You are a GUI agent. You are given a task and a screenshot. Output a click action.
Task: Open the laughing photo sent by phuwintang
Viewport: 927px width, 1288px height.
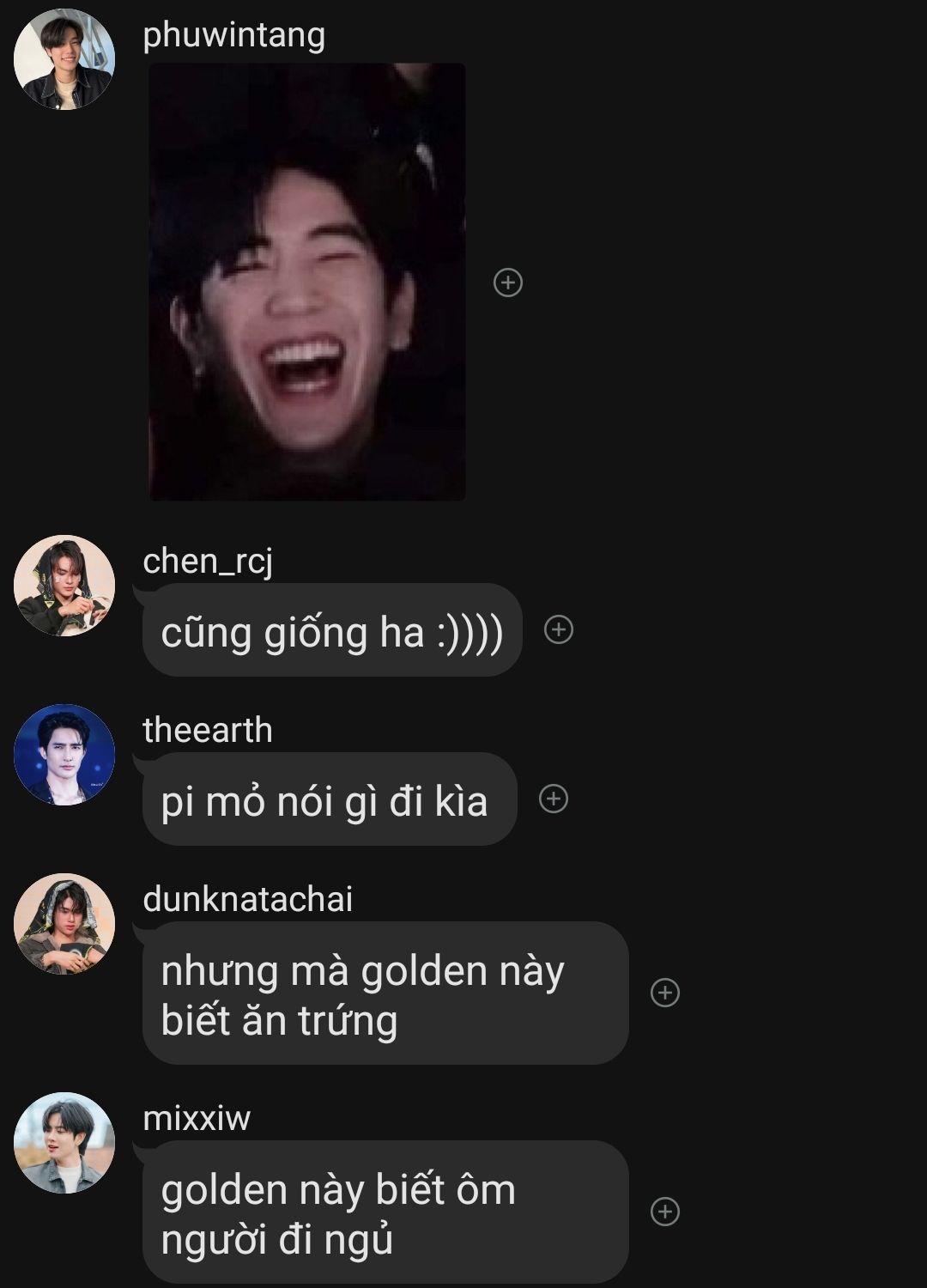(x=307, y=282)
